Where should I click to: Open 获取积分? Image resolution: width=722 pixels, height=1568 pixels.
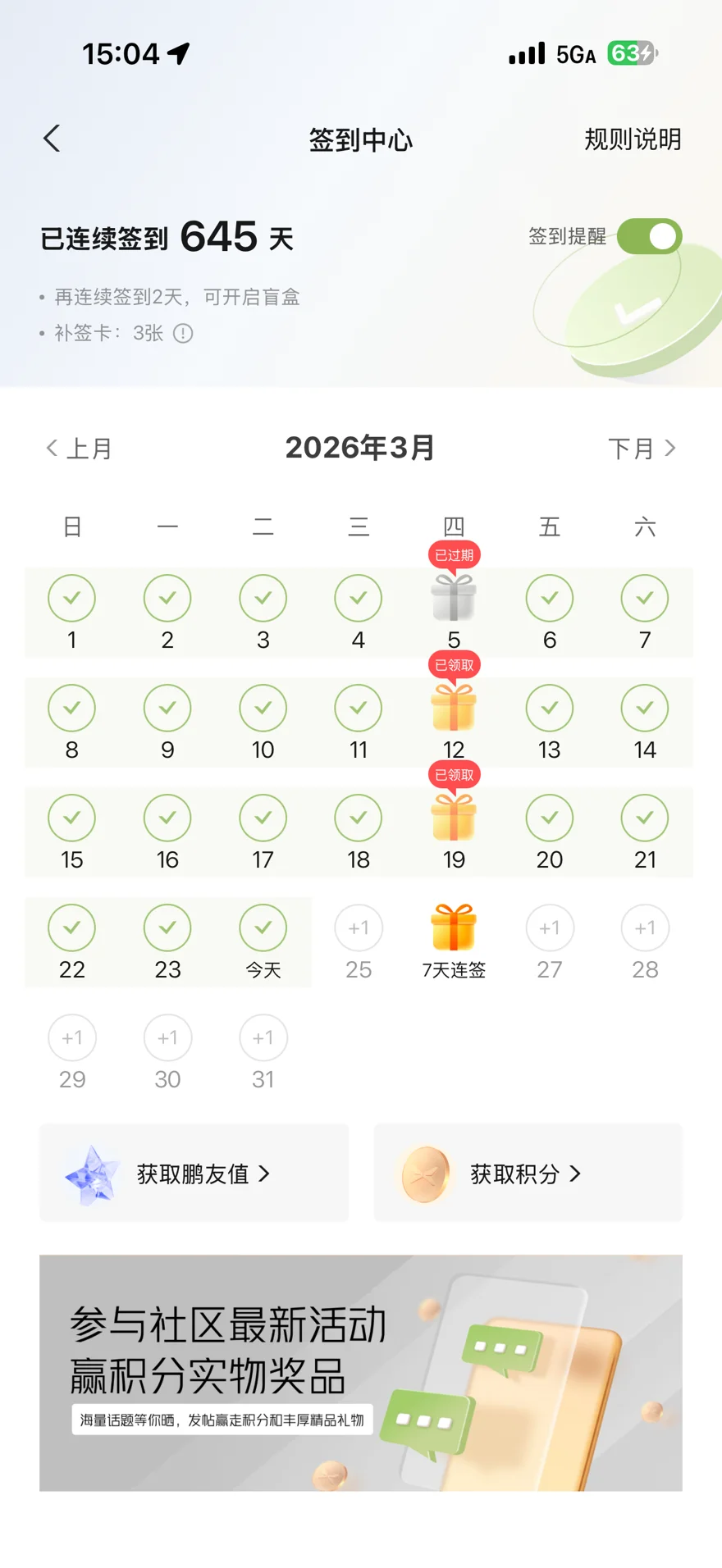[x=528, y=1174]
